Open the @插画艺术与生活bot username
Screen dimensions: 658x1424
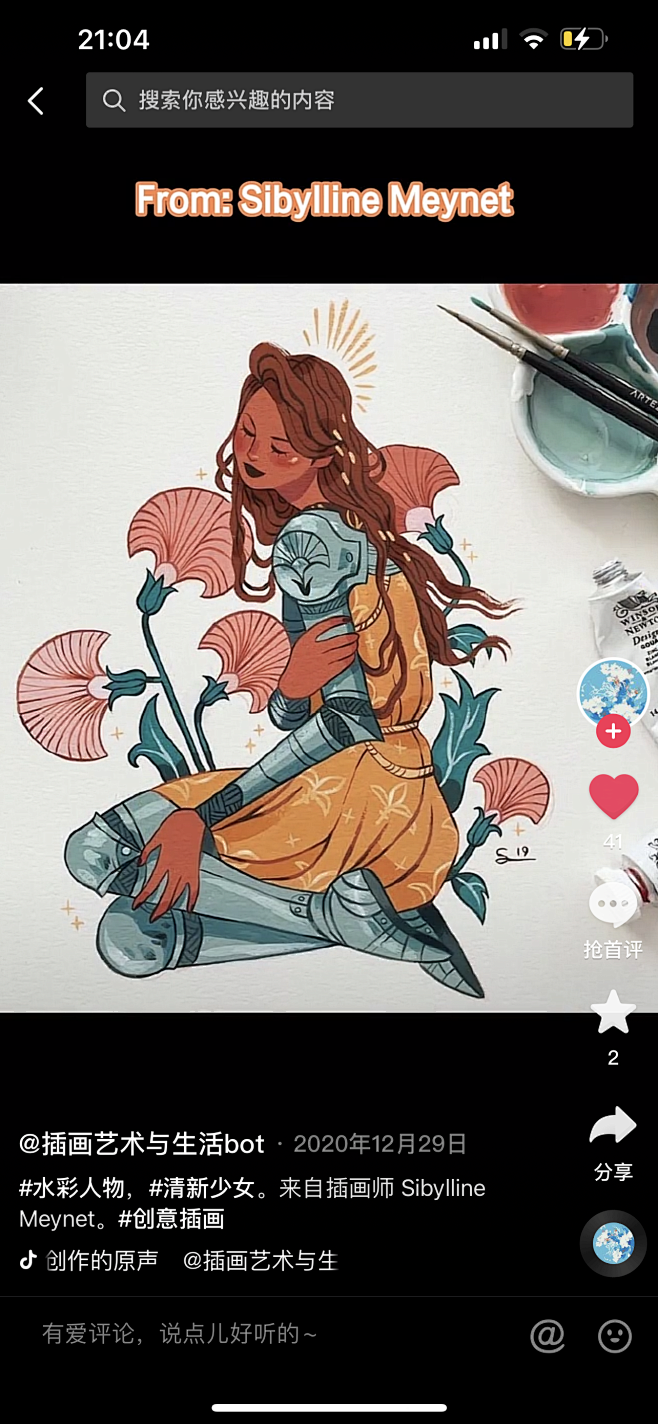click(142, 1144)
